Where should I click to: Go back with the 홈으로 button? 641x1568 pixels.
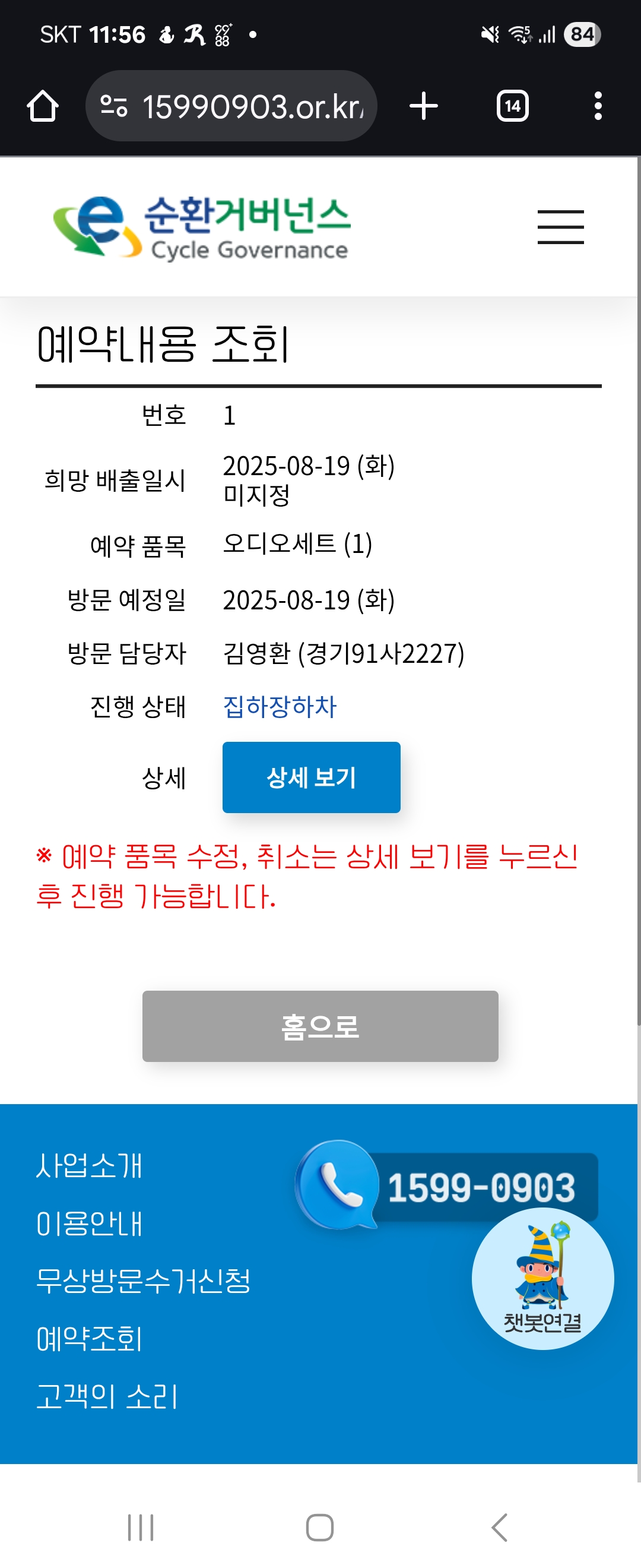(320, 1026)
